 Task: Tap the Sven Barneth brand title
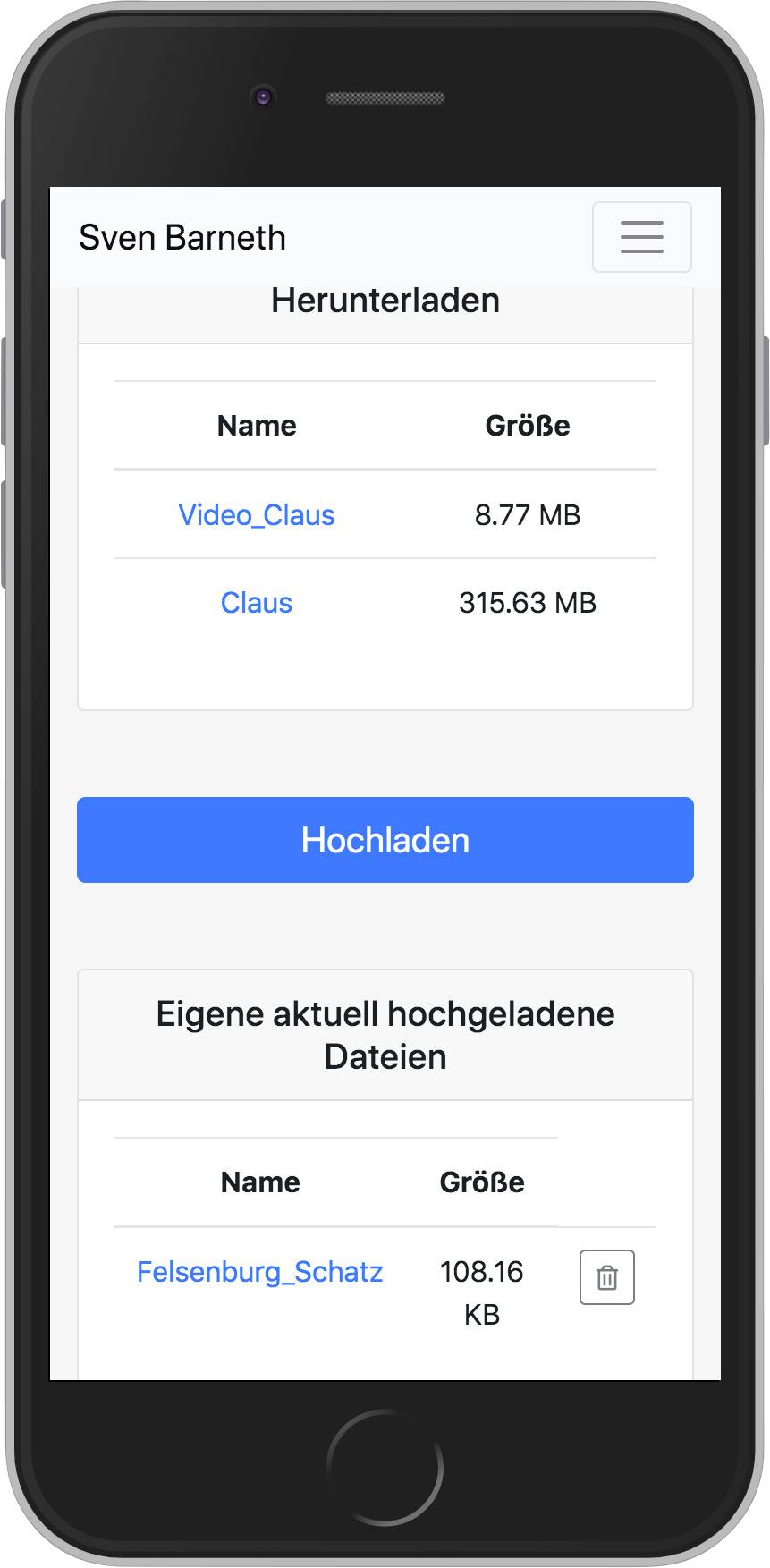182,238
